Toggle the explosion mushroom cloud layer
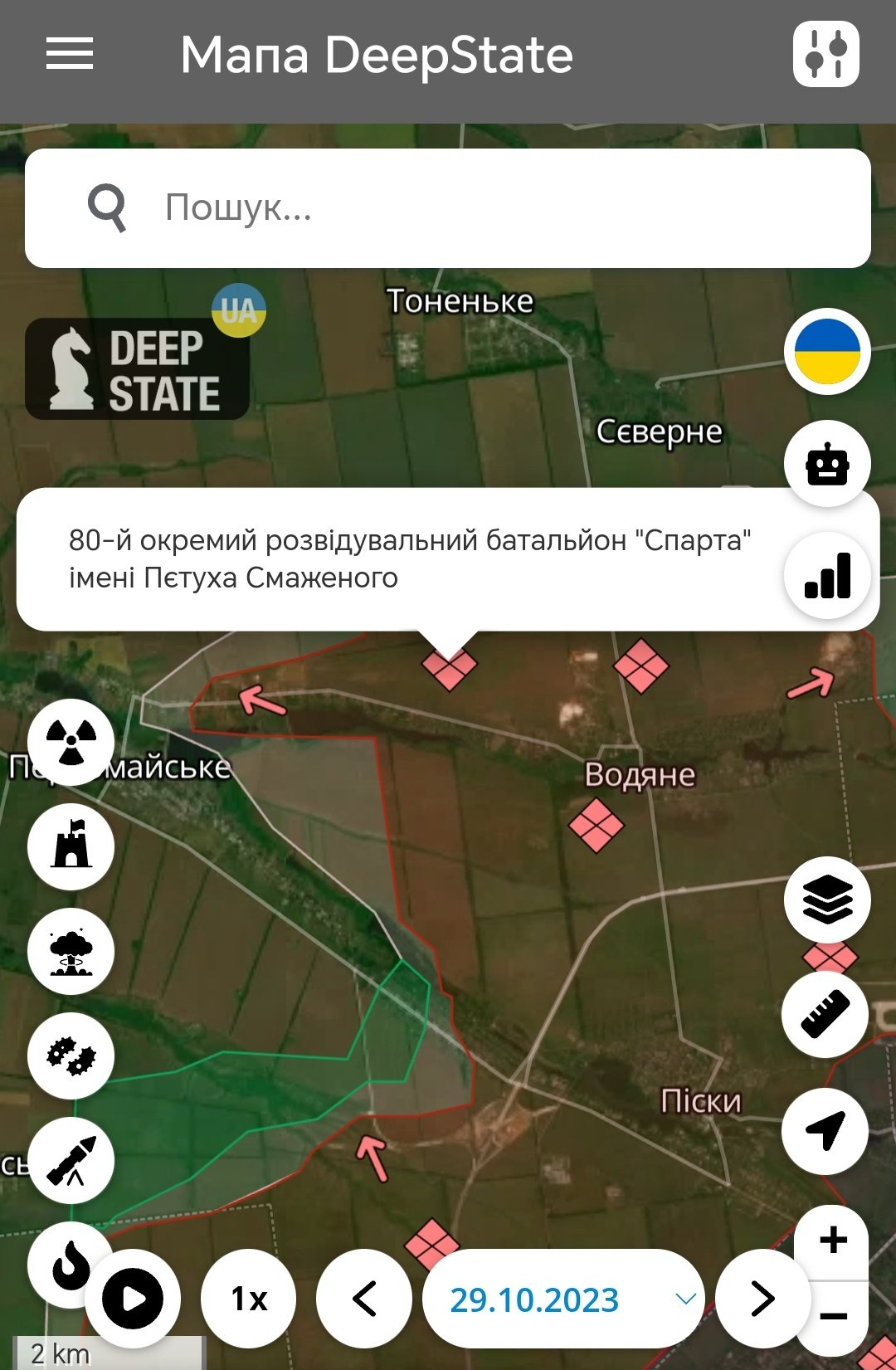 click(71, 951)
